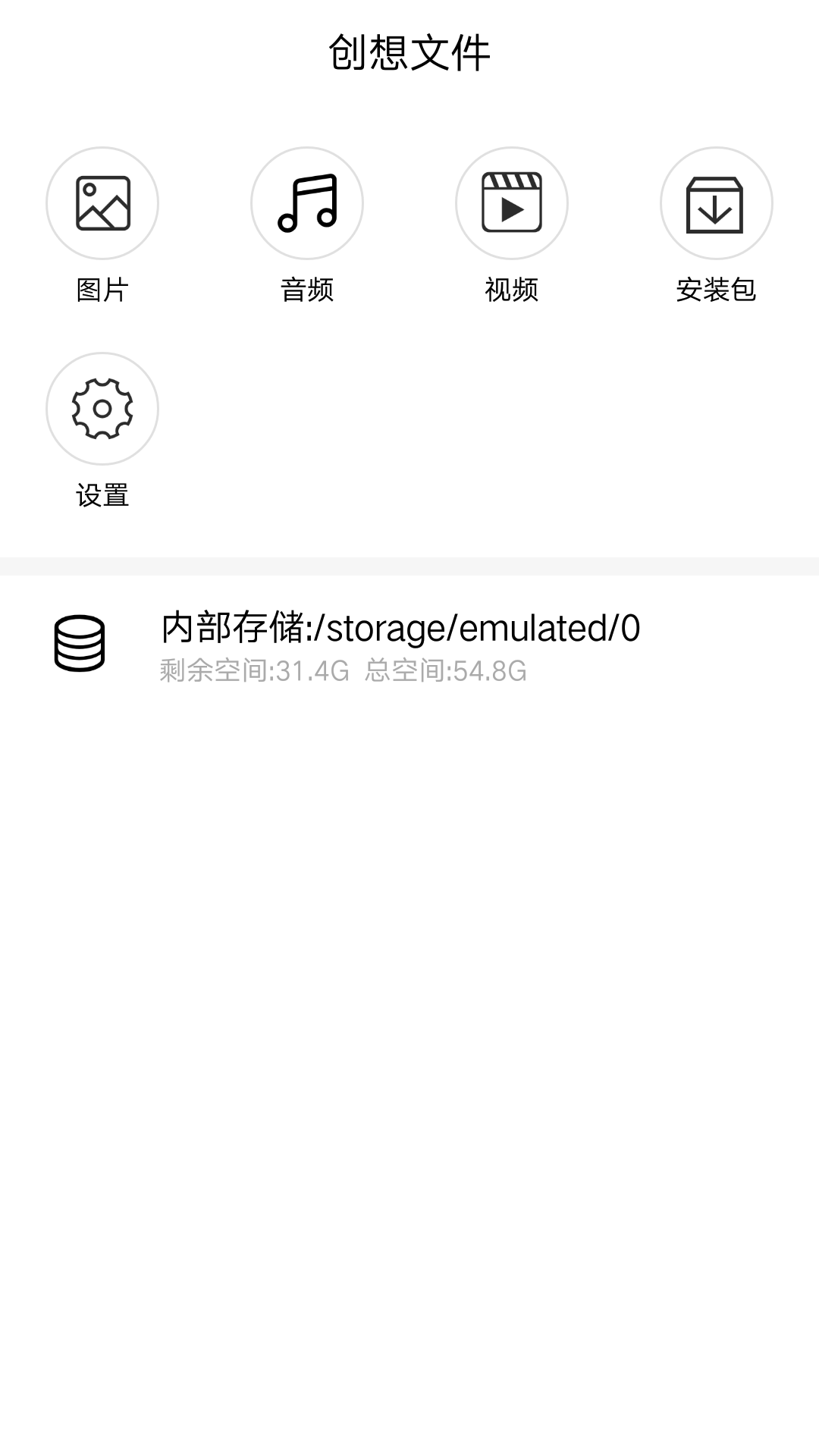This screenshot has height=1456, width=819.
Task: Open settings via the 设置 text label
Action: [x=102, y=495]
